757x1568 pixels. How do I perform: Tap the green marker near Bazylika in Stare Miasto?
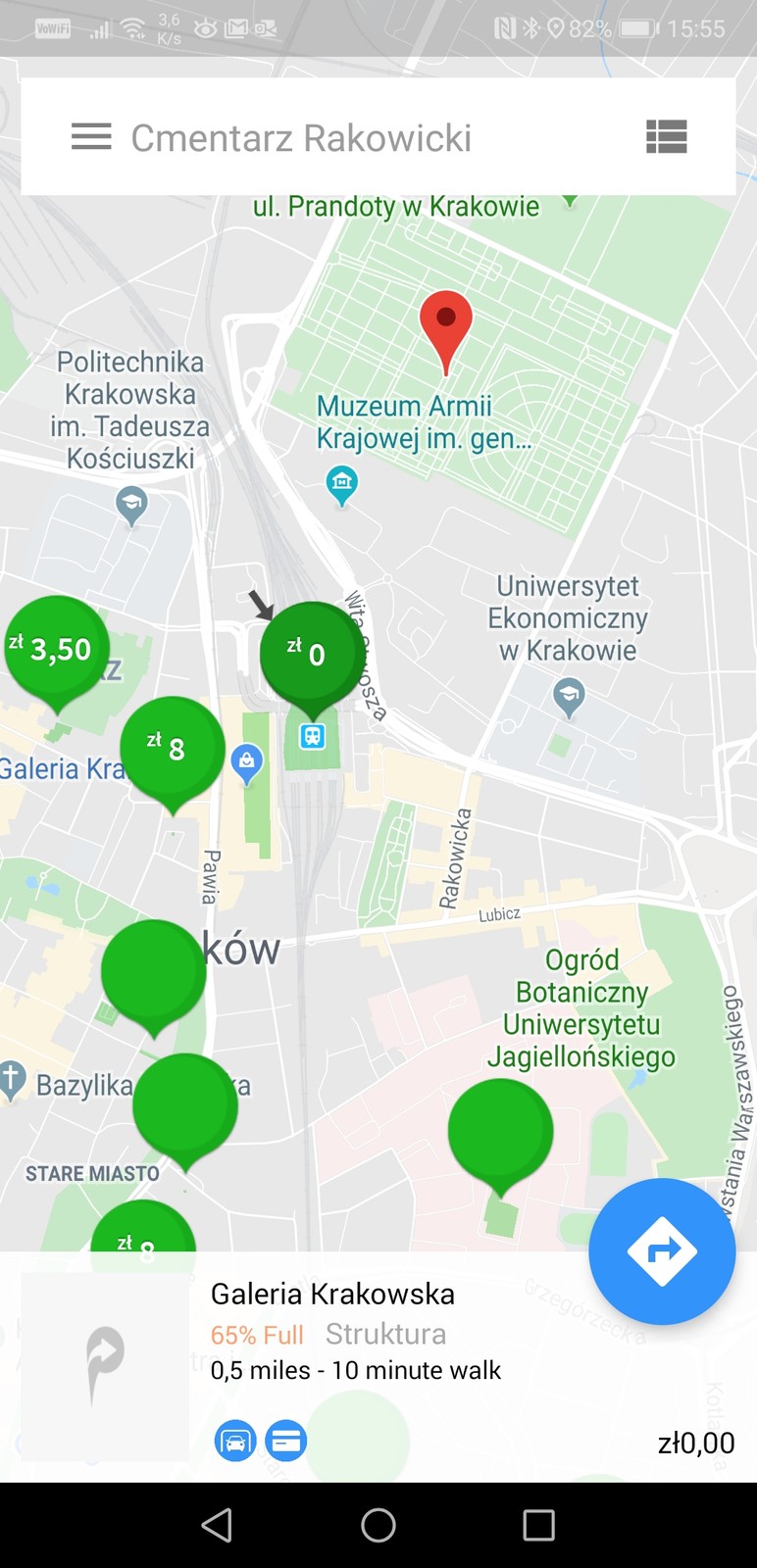pyautogui.click(x=185, y=1102)
